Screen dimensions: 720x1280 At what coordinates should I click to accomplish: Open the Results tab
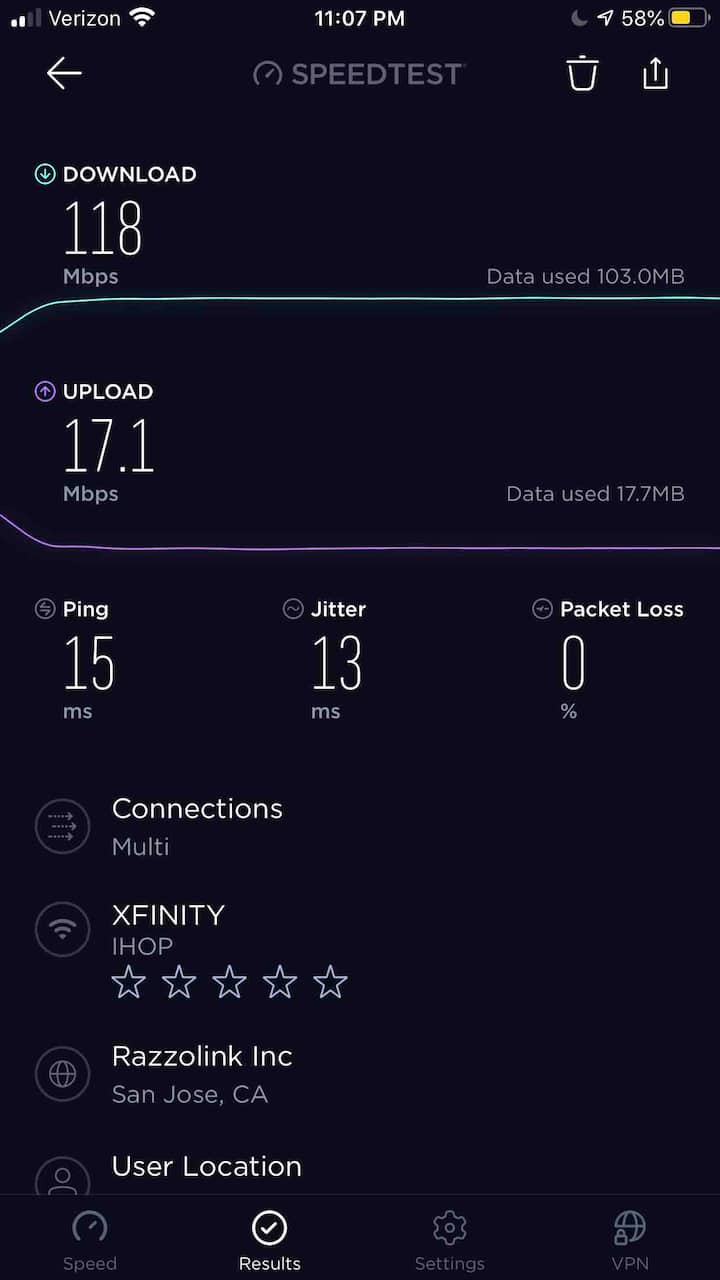(270, 1240)
